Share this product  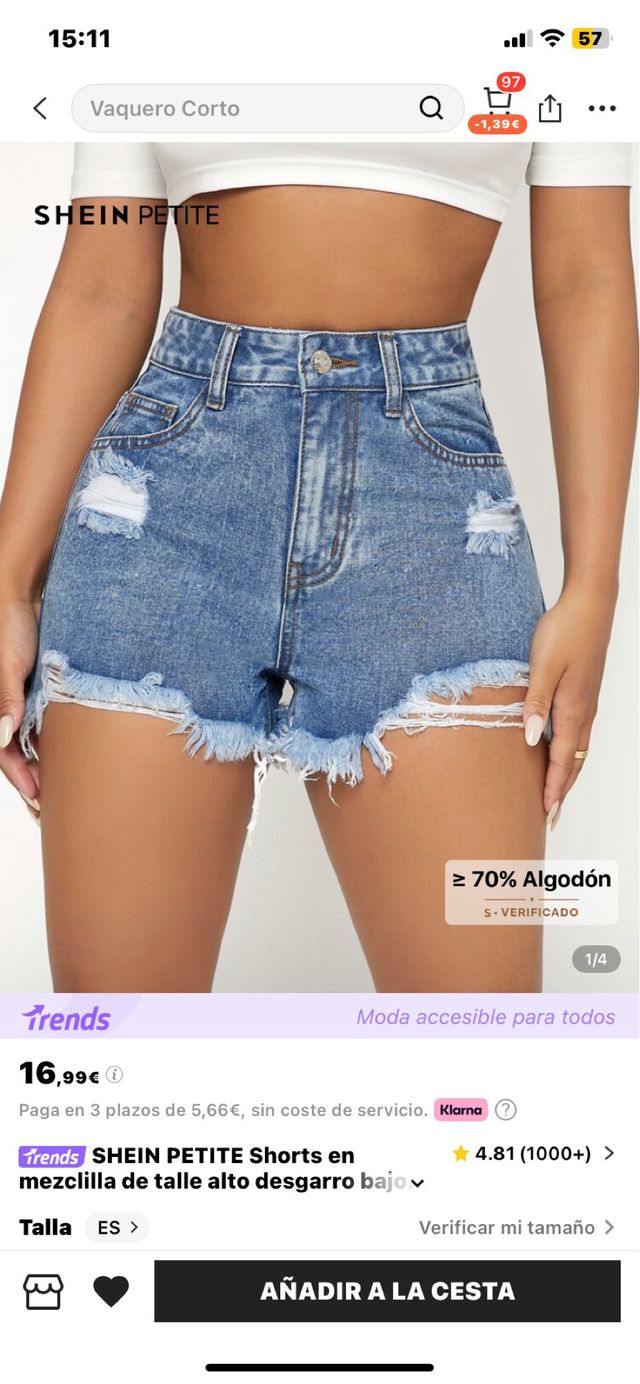pos(550,108)
